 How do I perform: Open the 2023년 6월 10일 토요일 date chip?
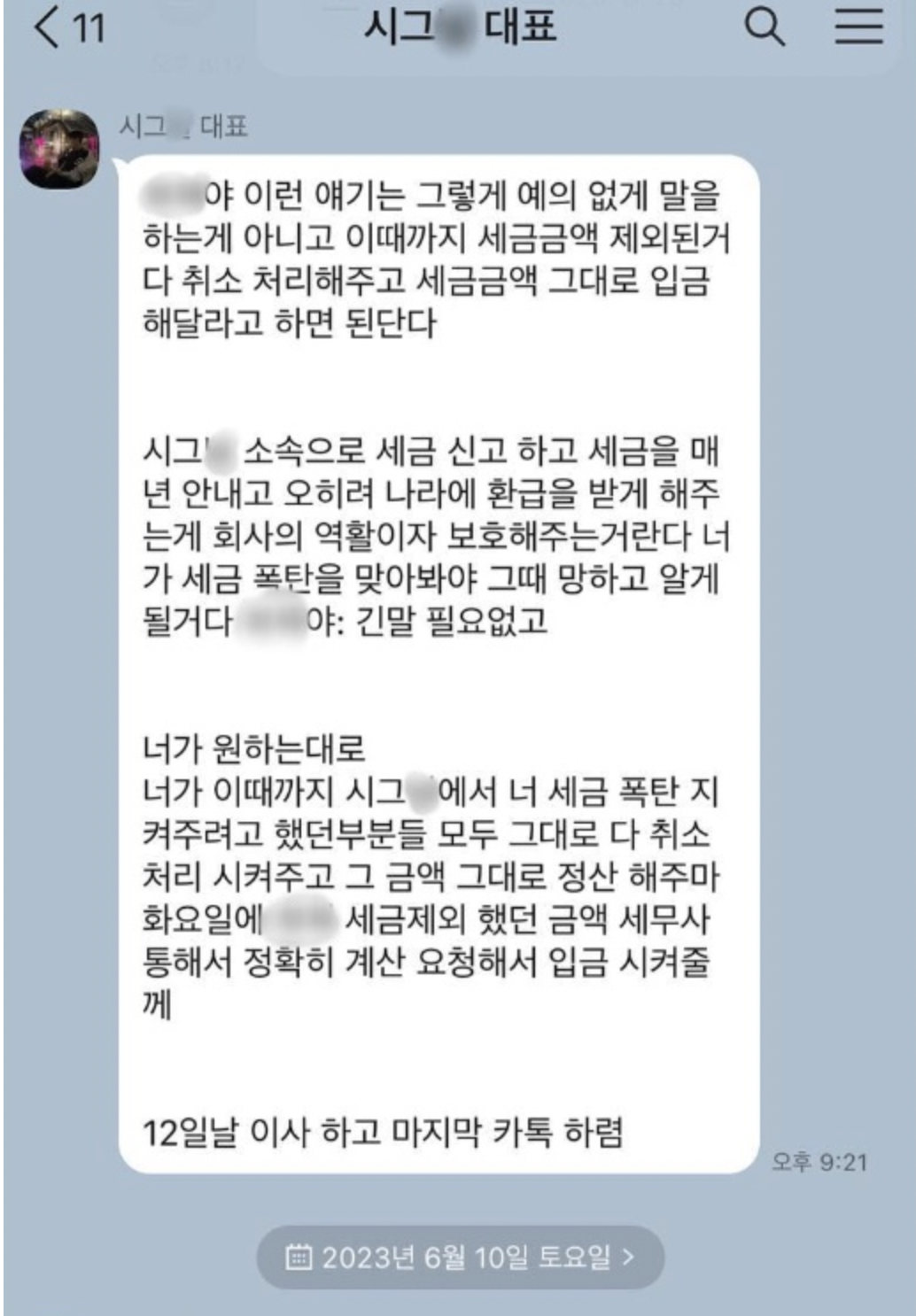460,1257
